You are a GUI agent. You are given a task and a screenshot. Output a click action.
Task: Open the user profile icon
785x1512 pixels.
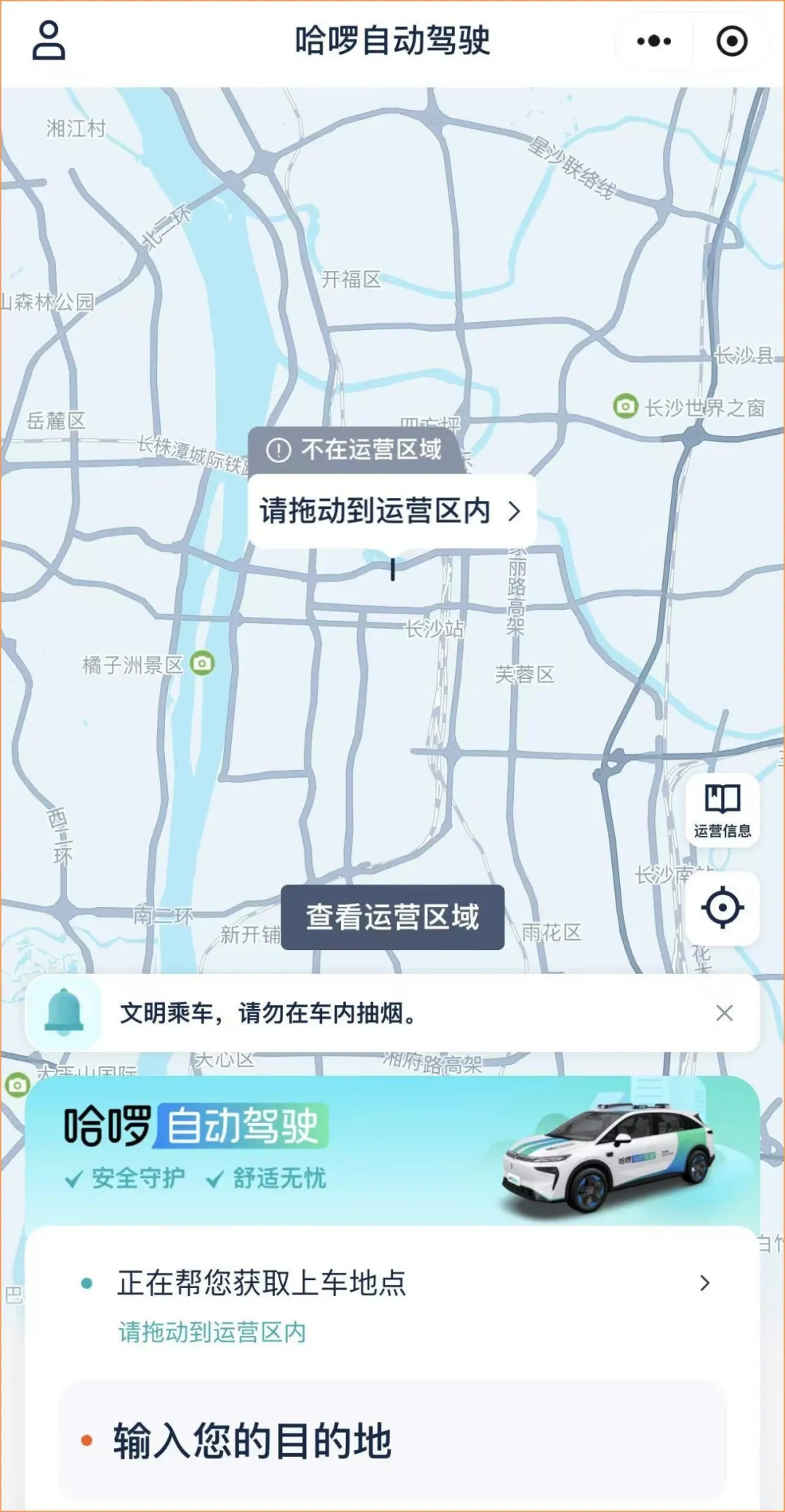[x=49, y=41]
